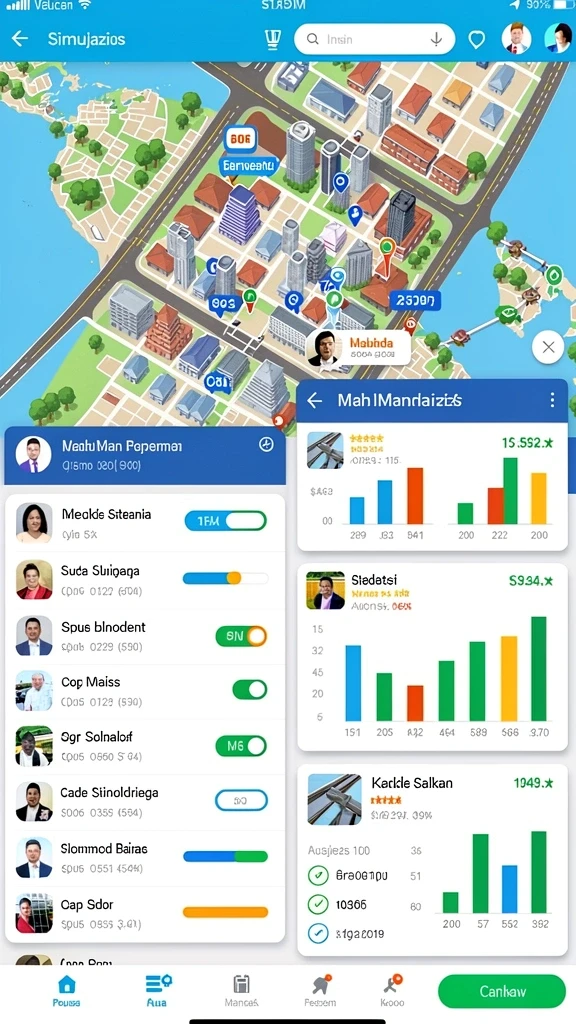The image size is (576, 1024).
Task: Open the Stedatsi stats card
Action: coord(432,657)
